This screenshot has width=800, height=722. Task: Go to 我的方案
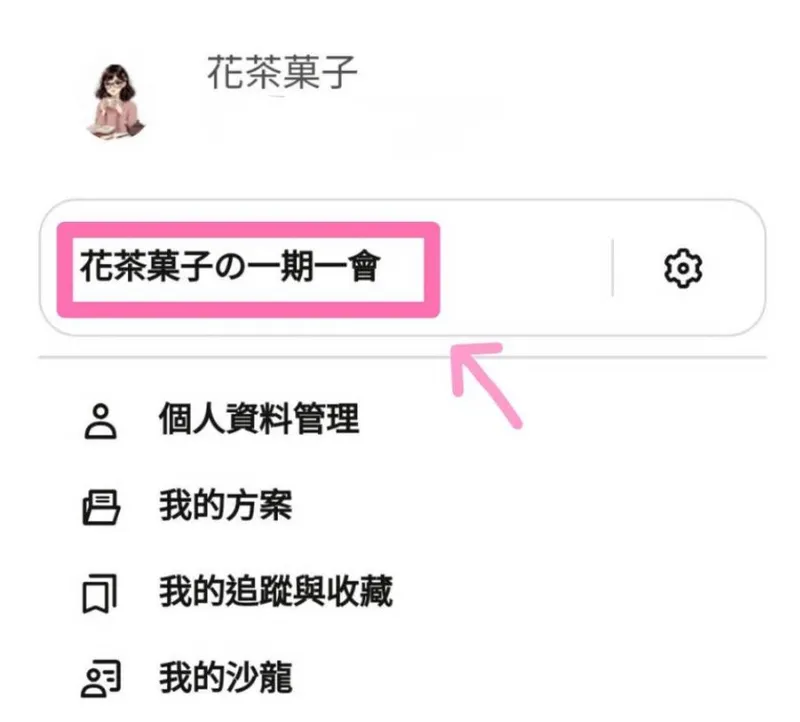[225, 506]
